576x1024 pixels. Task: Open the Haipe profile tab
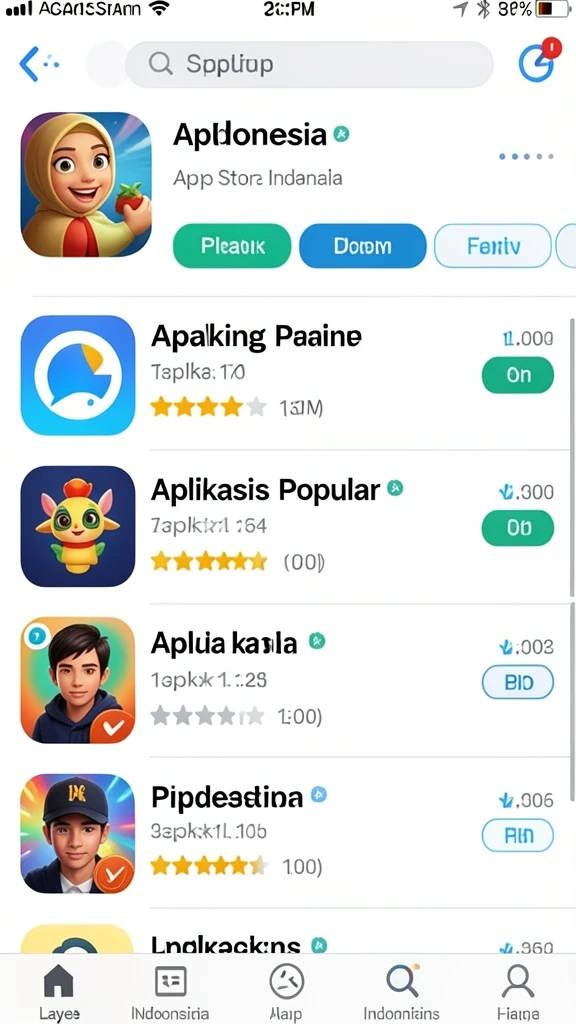(517, 991)
